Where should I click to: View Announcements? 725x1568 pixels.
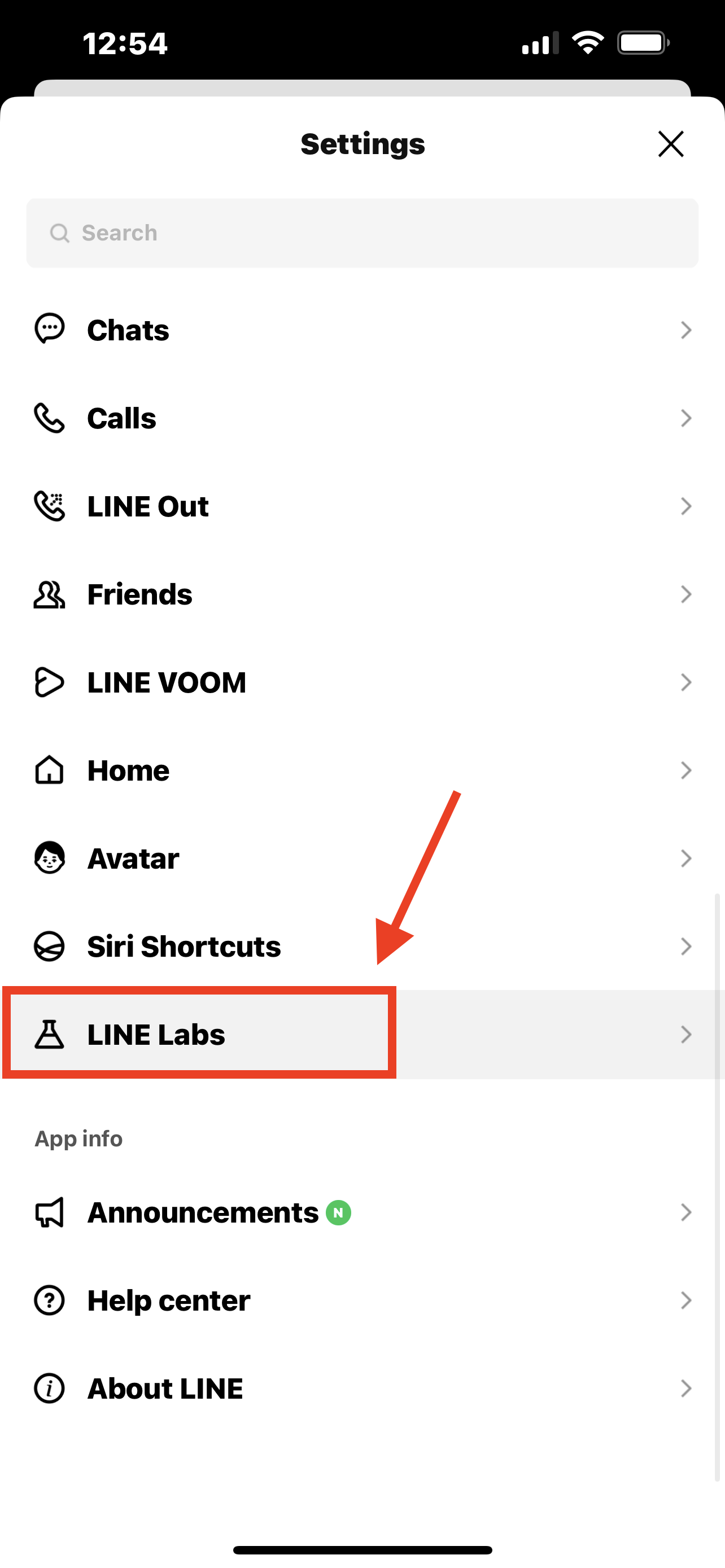tap(362, 1212)
